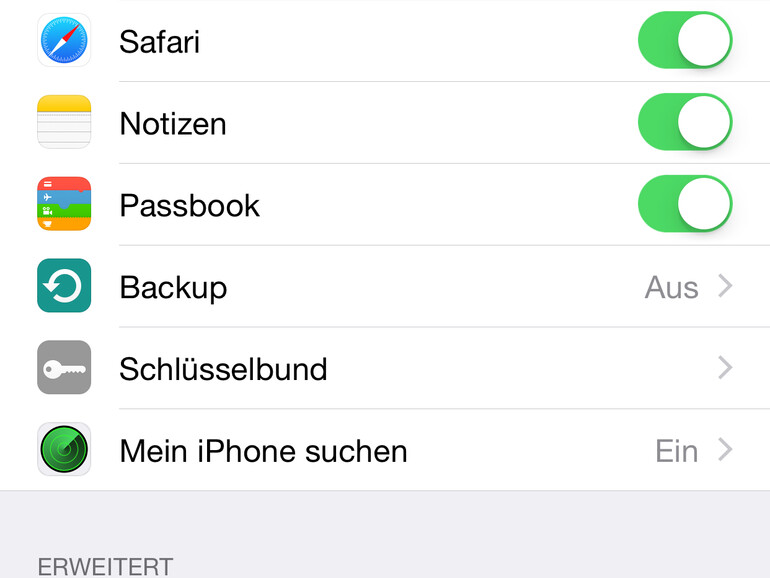Image resolution: width=770 pixels, height=578 pixels.
Task: Turn off the Passbook switch
Action: click(685, 205)
